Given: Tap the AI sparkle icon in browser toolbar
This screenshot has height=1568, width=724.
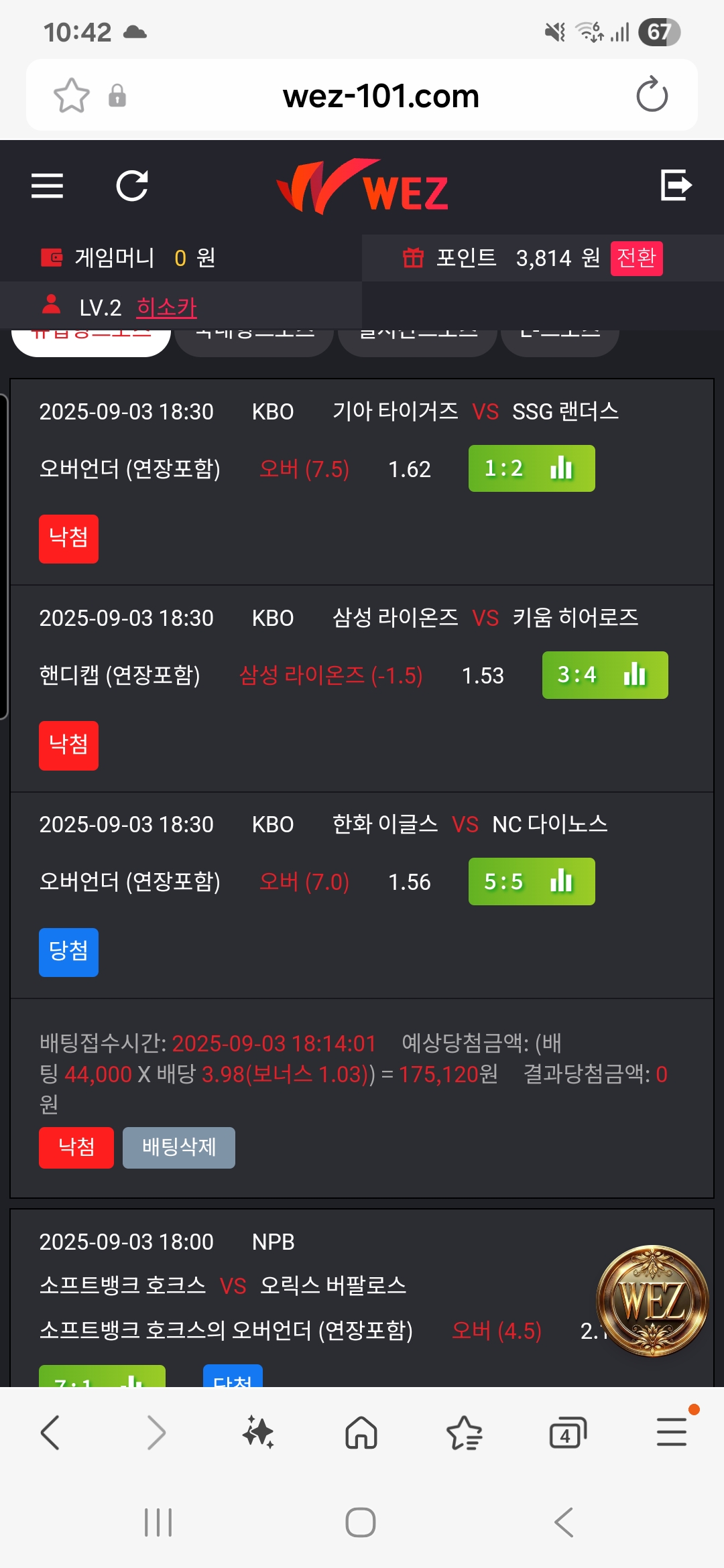Looking at the screenshot, I should (258, 1433).
